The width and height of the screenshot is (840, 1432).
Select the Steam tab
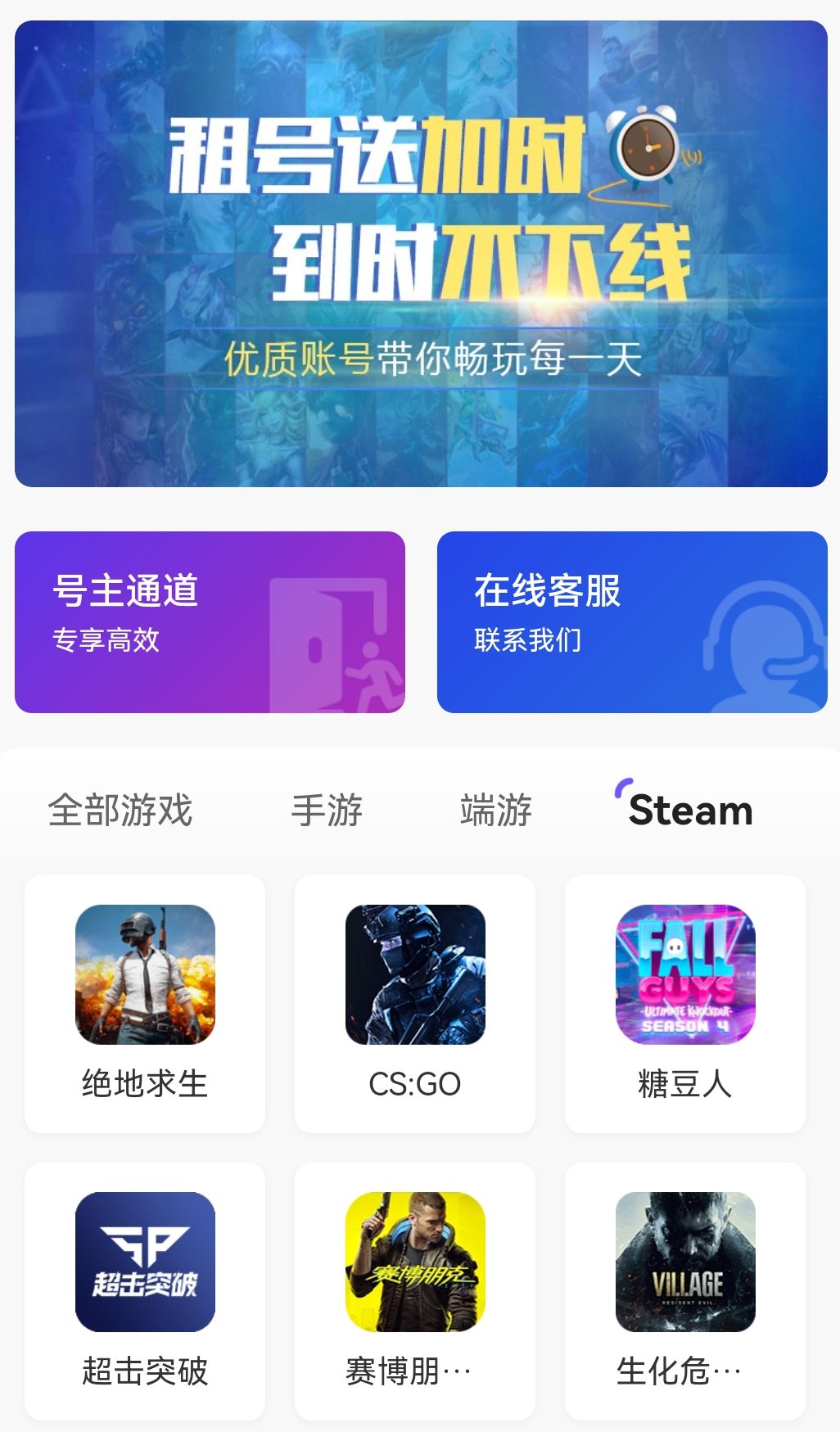click(689, 811)
